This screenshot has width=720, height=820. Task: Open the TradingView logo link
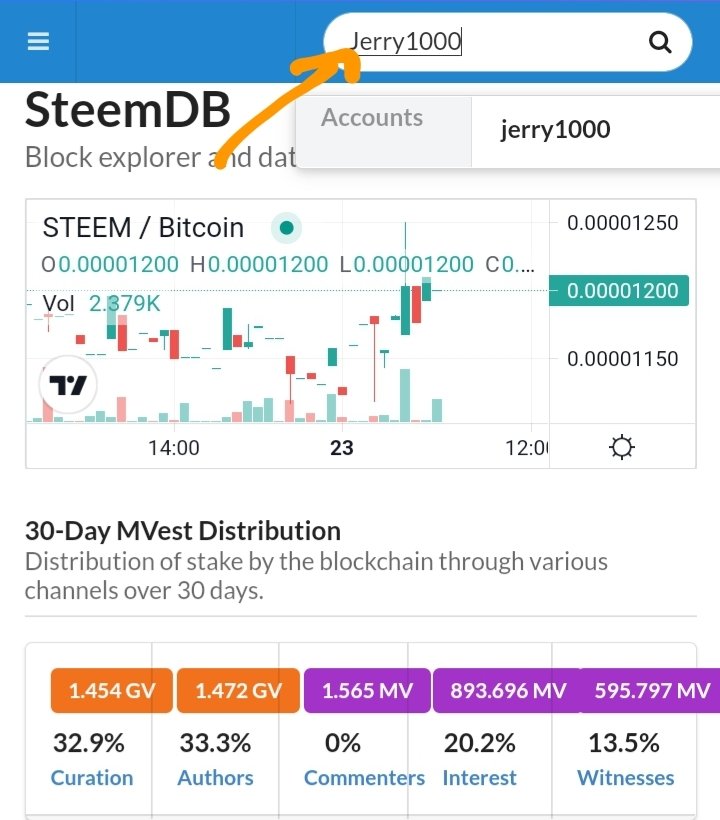(x=68, y=386)
